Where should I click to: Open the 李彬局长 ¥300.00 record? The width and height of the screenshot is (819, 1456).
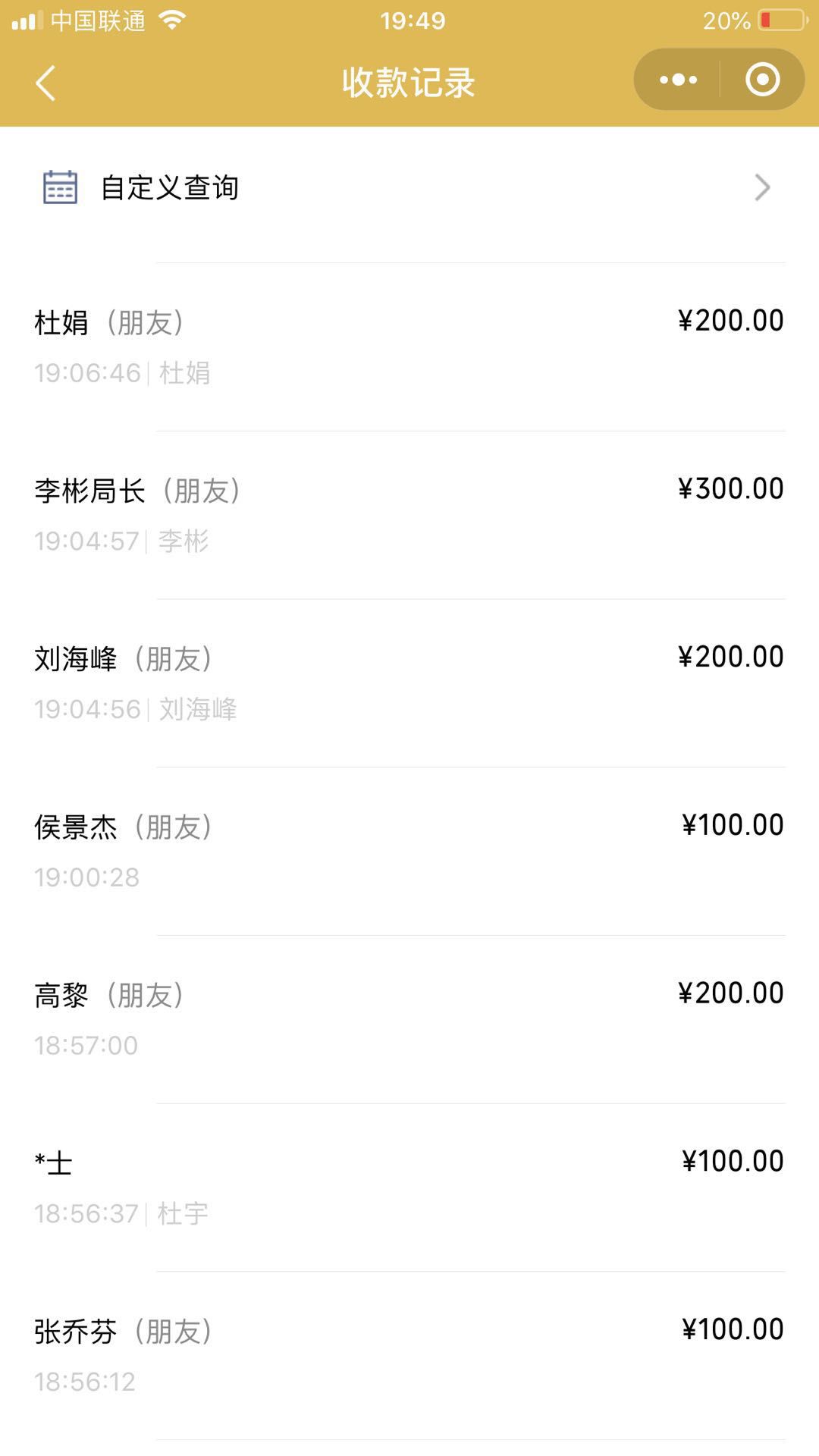409,516
